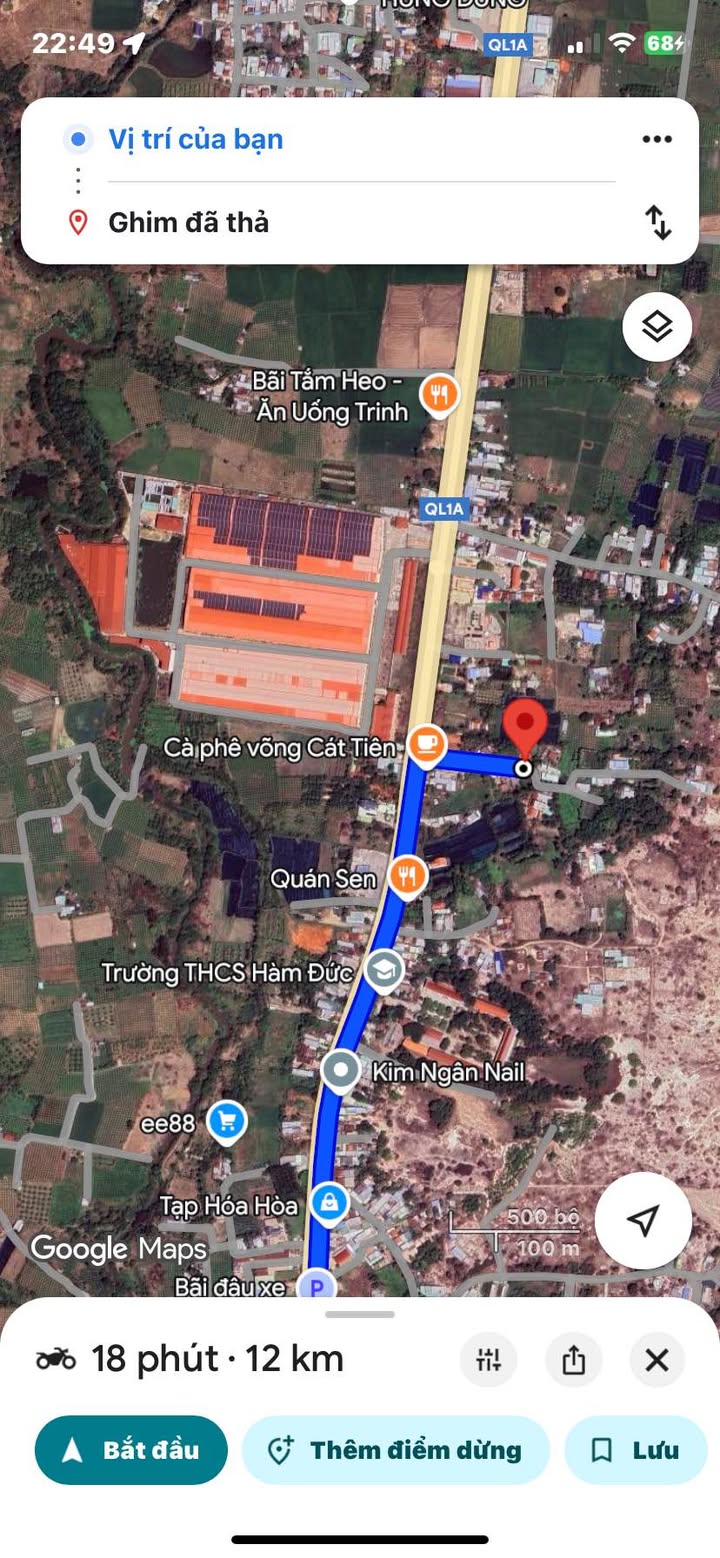Open the Tạp Hóa Hòa store marker

point(329,1204)
